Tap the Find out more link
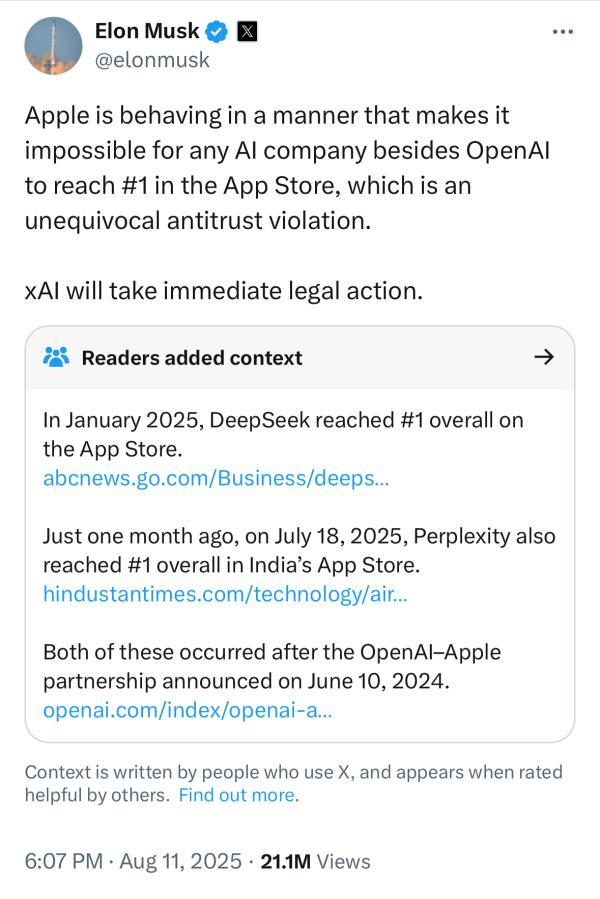 237,796
